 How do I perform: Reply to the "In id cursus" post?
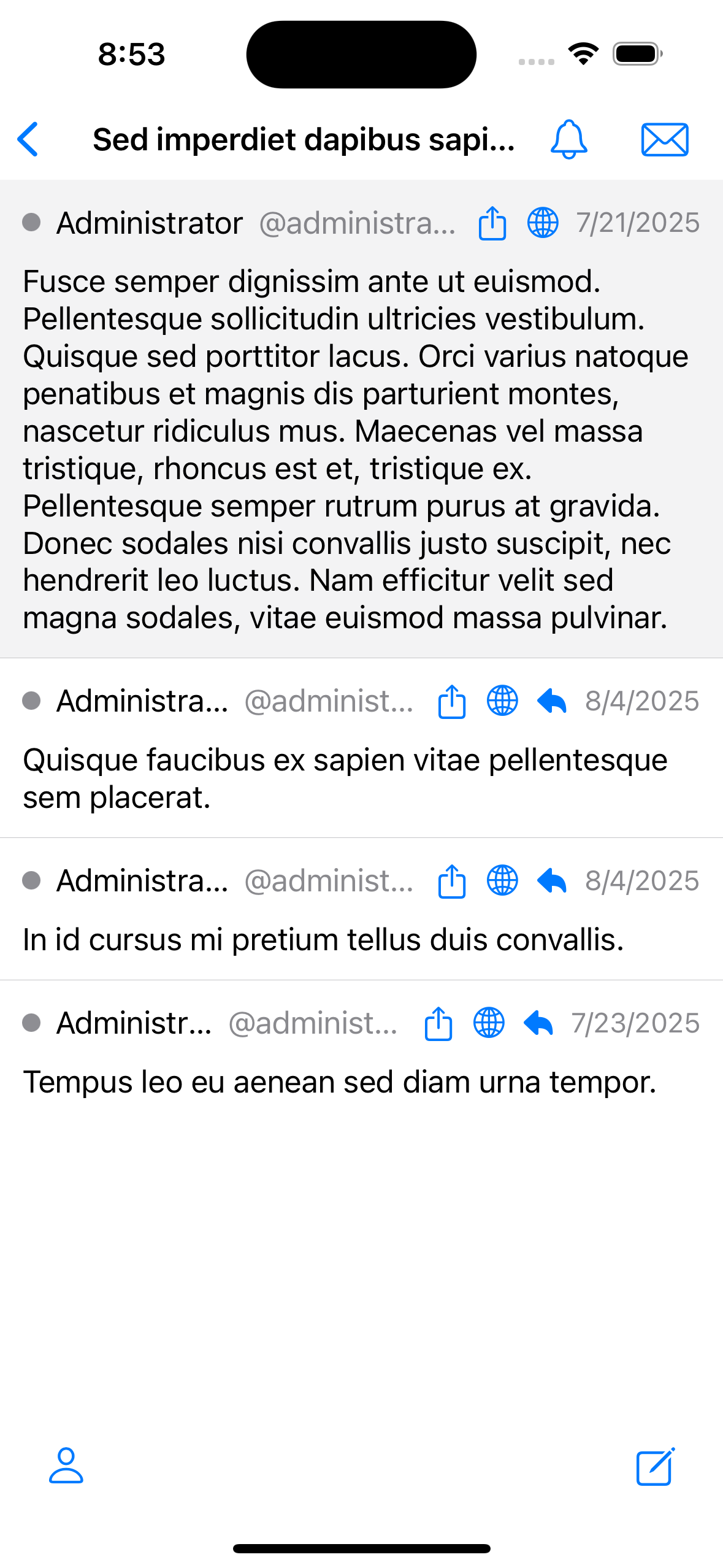(x=552, y=881)
